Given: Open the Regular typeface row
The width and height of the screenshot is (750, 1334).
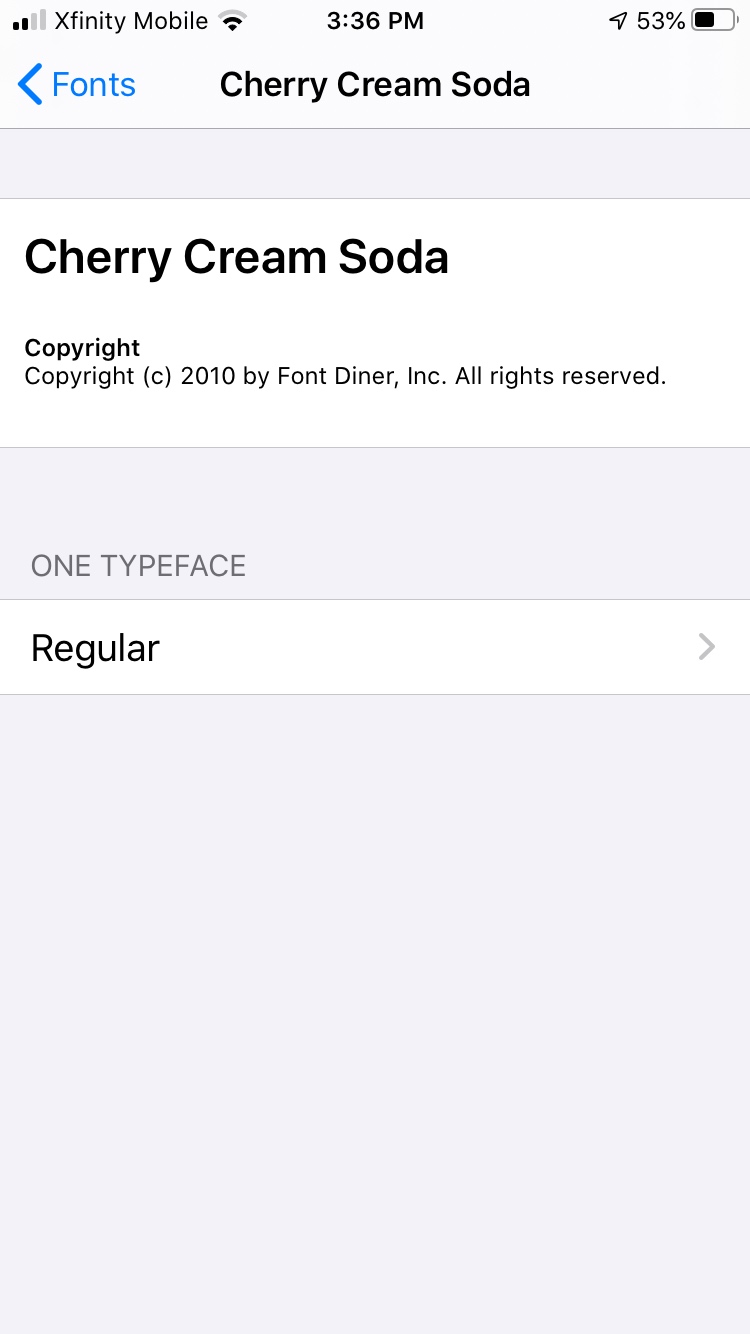Looking at the screenshot, I should point(375,647).
